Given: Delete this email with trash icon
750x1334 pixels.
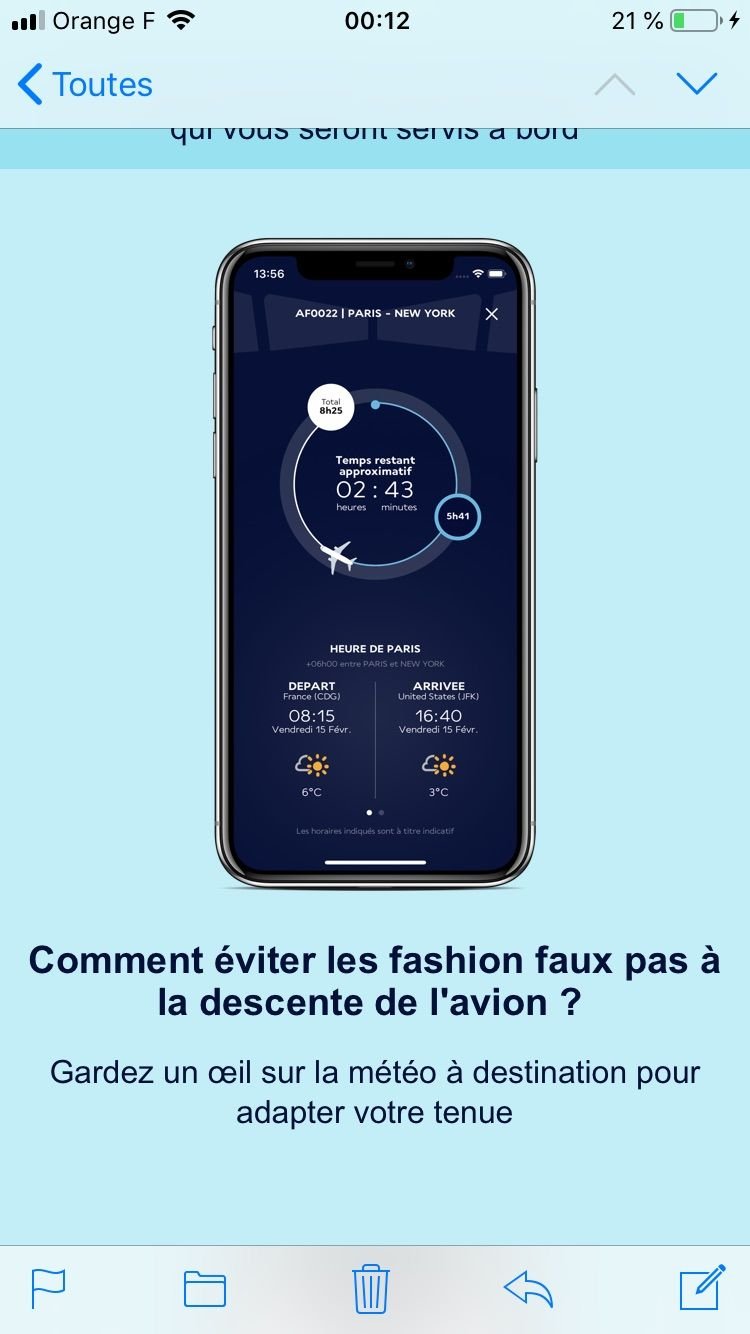Looking at the screenshot, I should click(x=370, y=1288).
